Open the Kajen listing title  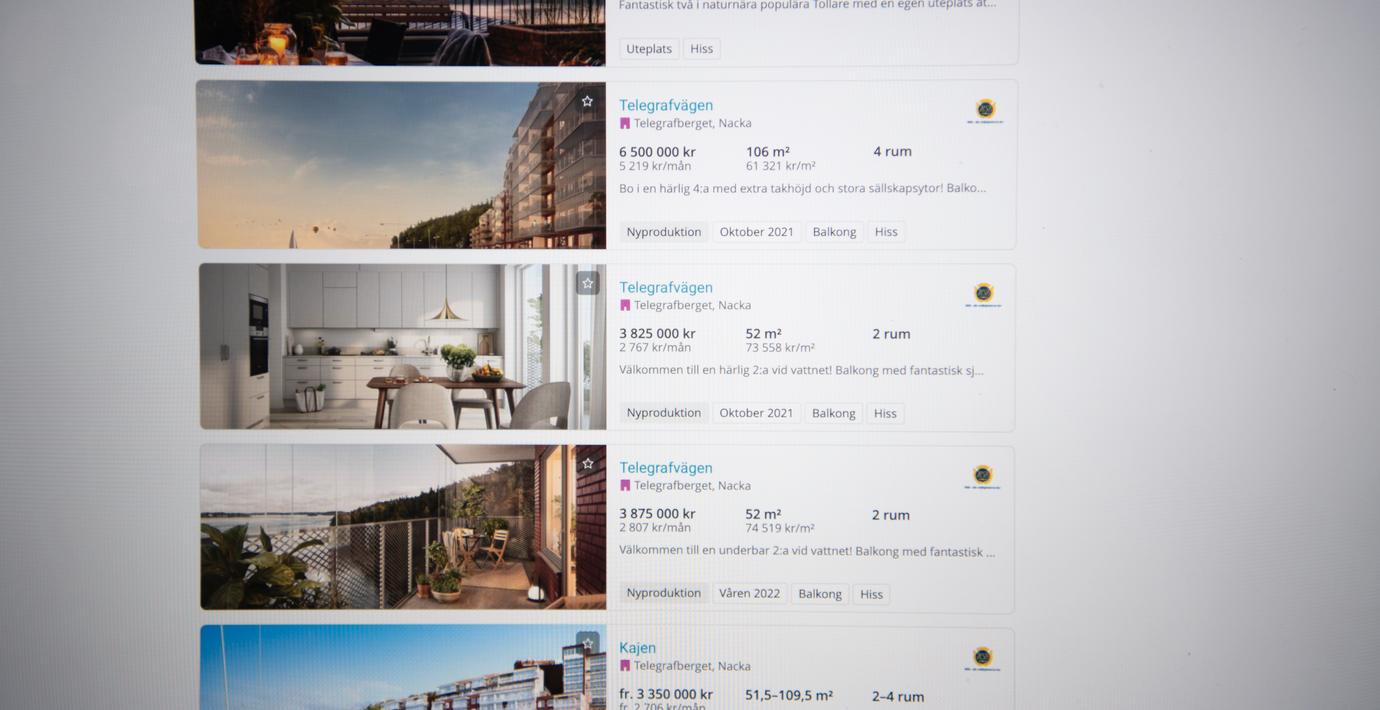pyautogui.click(x=637, y=647)
